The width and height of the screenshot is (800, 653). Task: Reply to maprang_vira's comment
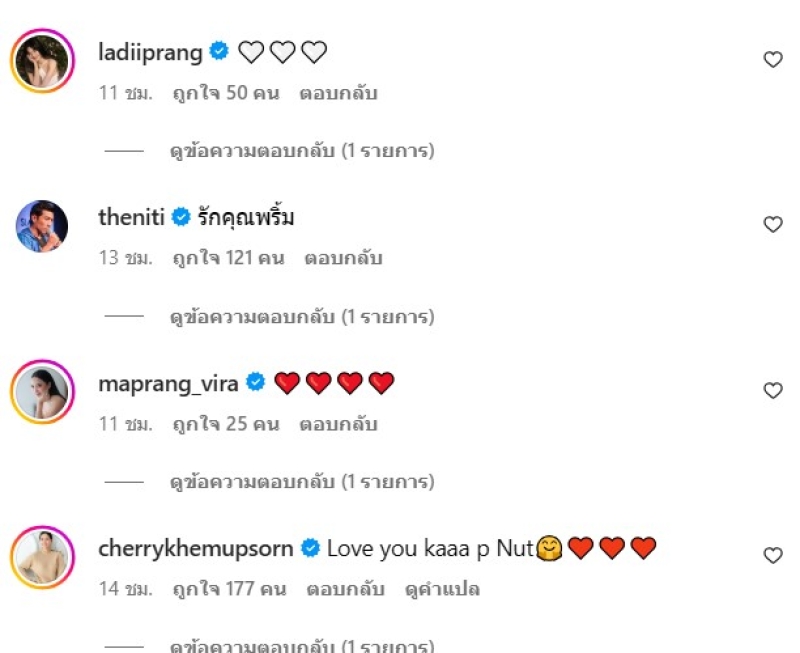pyautogui.click(x=338, y=425)
